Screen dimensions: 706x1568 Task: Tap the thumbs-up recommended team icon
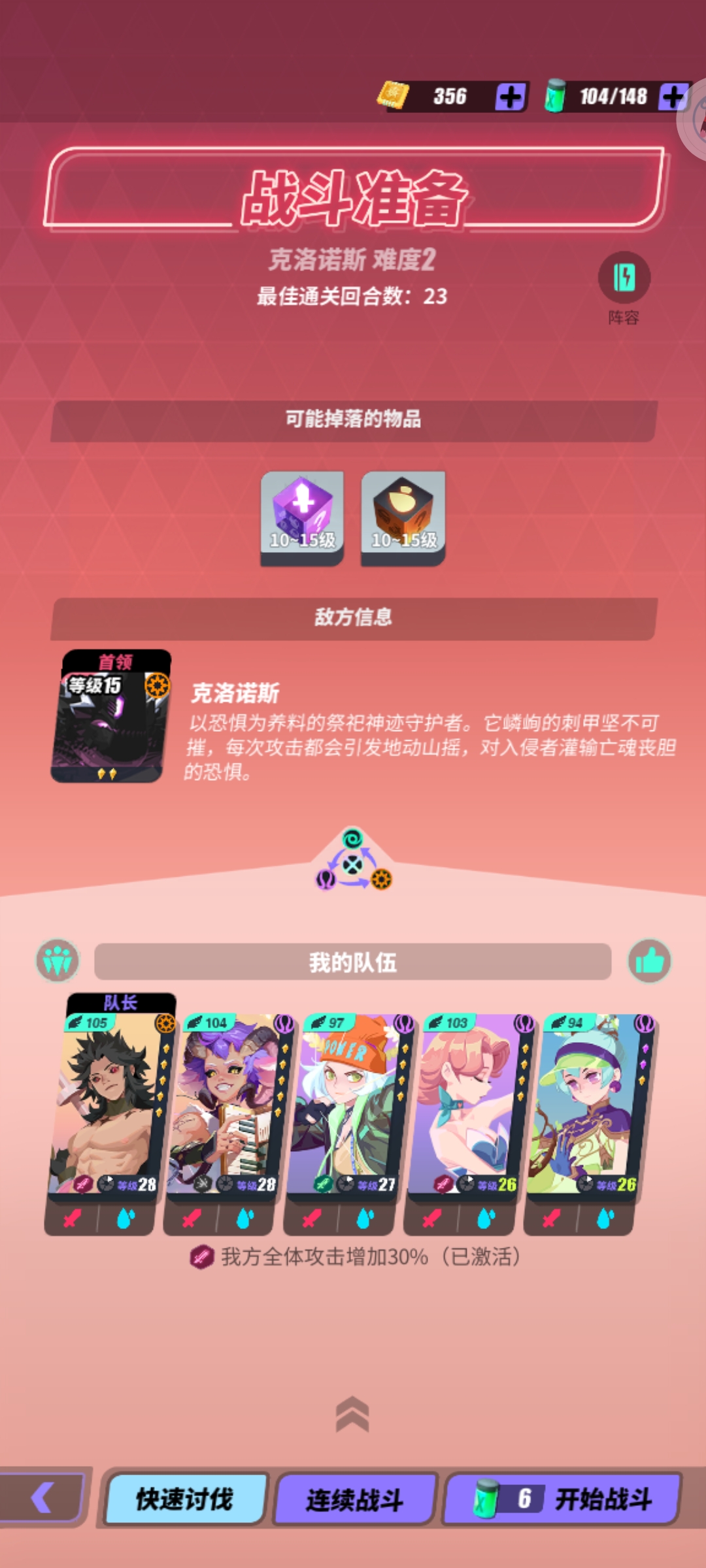click(649, 961)
